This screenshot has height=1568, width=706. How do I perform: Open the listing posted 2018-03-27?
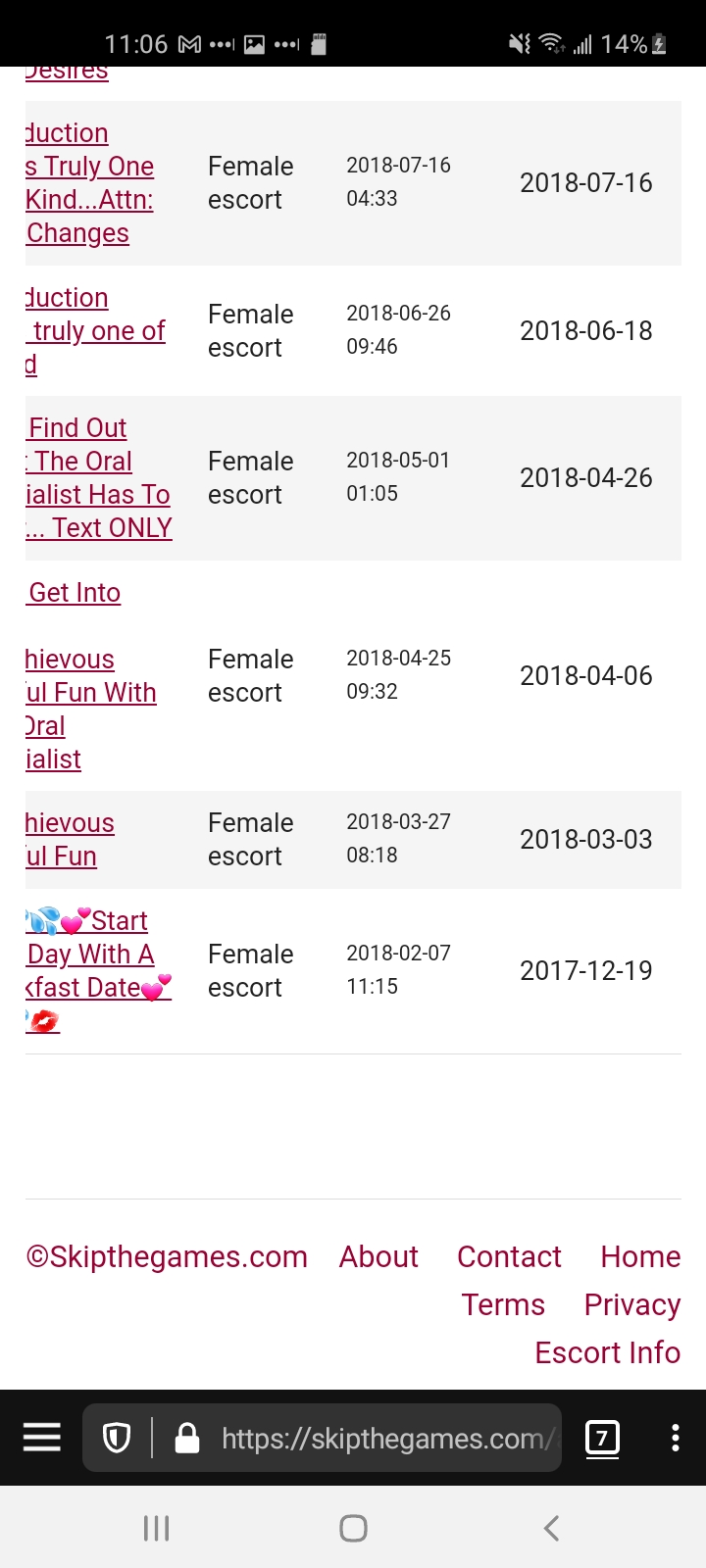tap(70, 839)
